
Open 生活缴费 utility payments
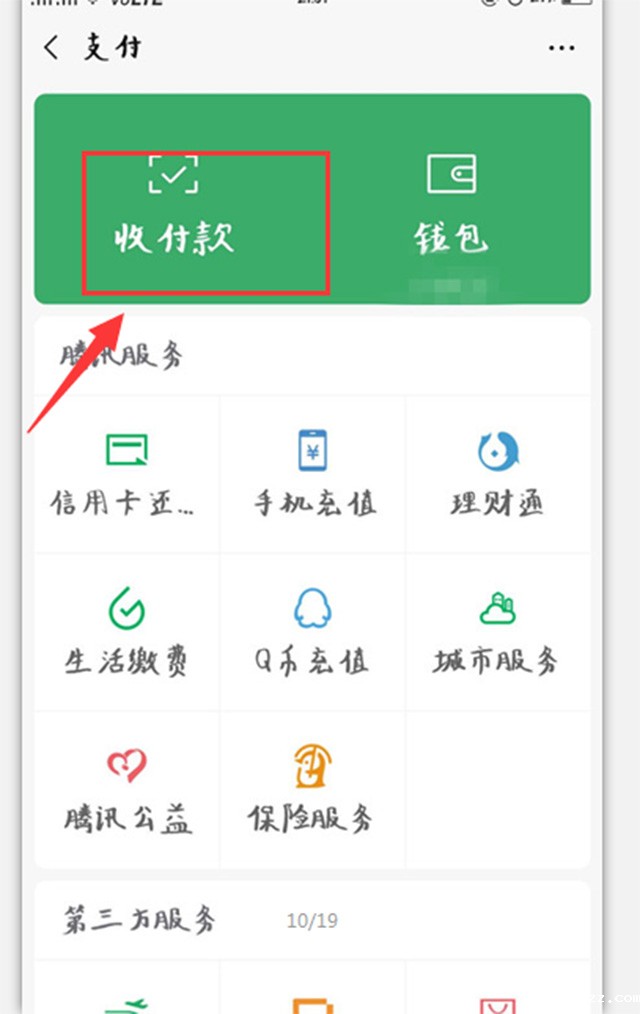127,632
